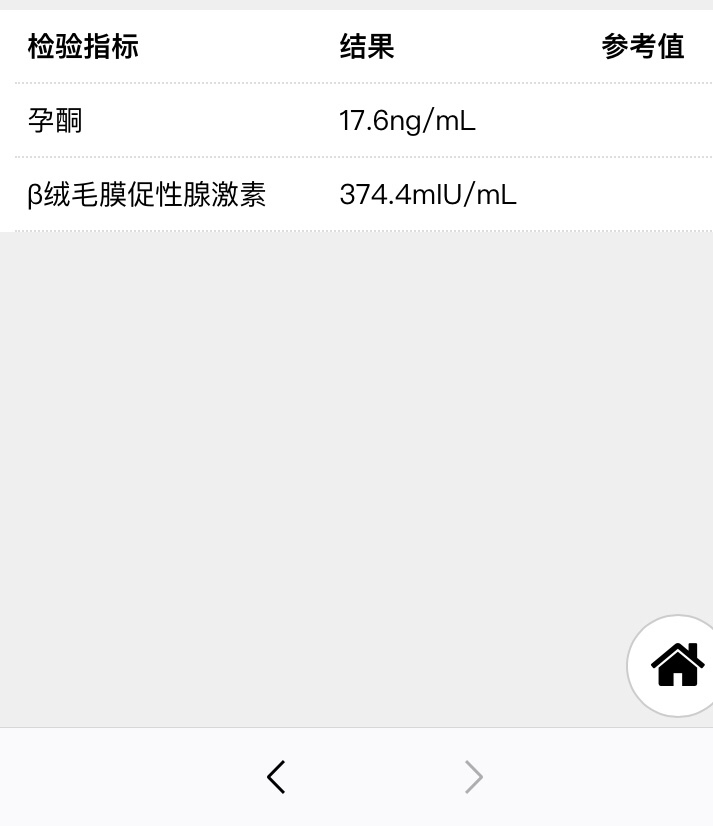713x826 pixels.
Task: Tap the forward arrow in the bottom bar
Action: point(474,777)
